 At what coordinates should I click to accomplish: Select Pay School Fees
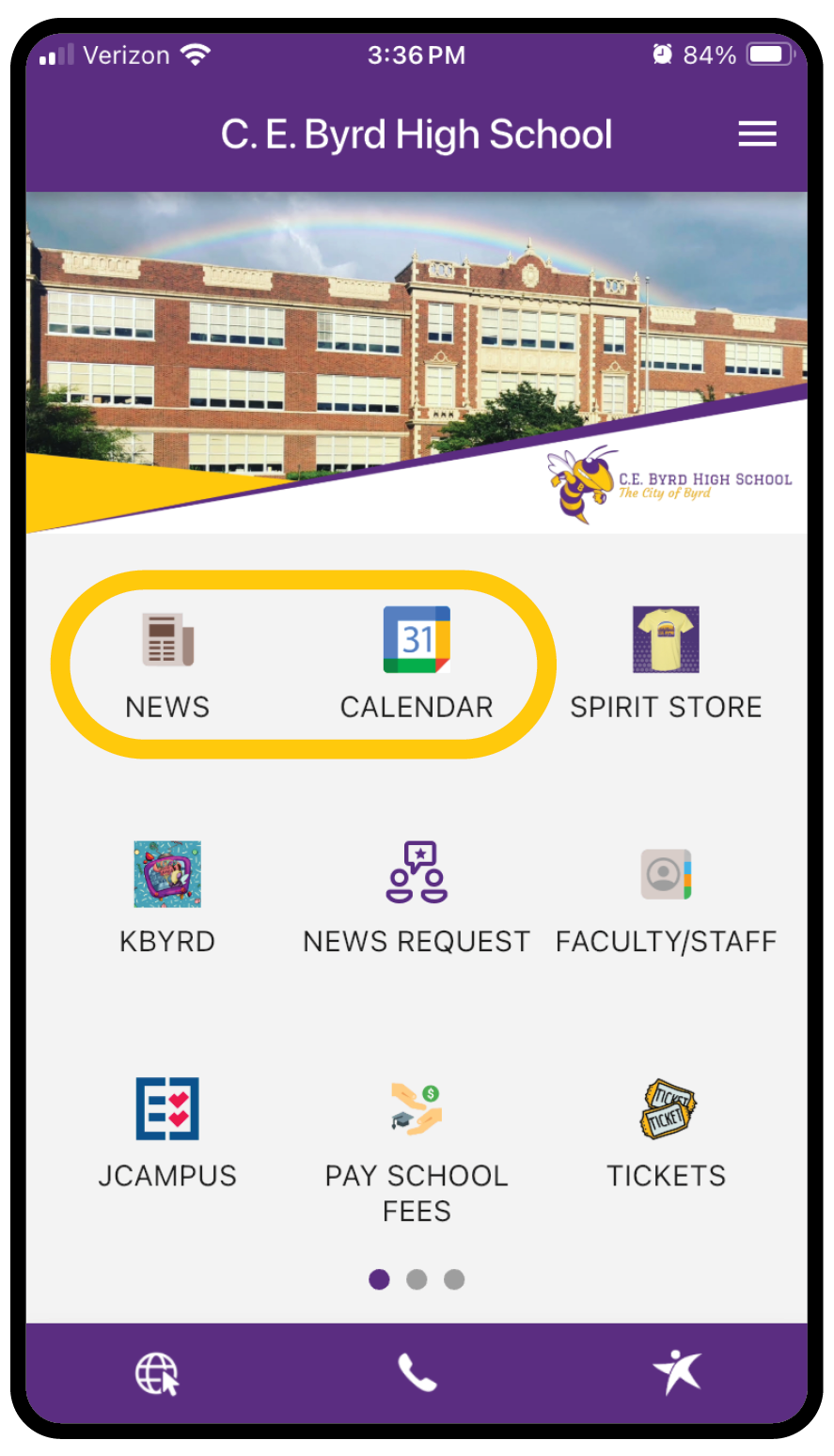point(417,1151)
